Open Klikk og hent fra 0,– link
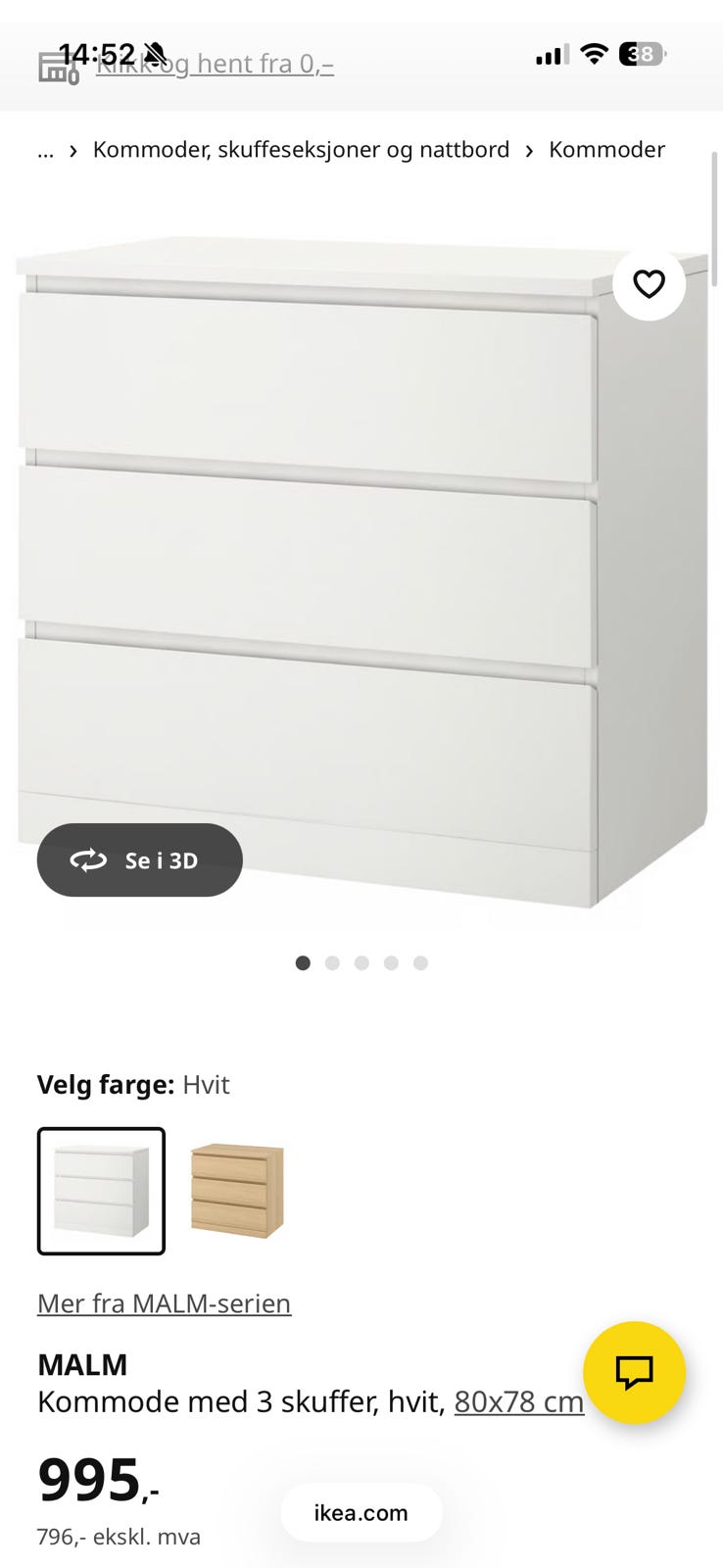Image resolution: width=723 pixels, height=1568 pixels. pyautogui.click(x=216, y=65)
